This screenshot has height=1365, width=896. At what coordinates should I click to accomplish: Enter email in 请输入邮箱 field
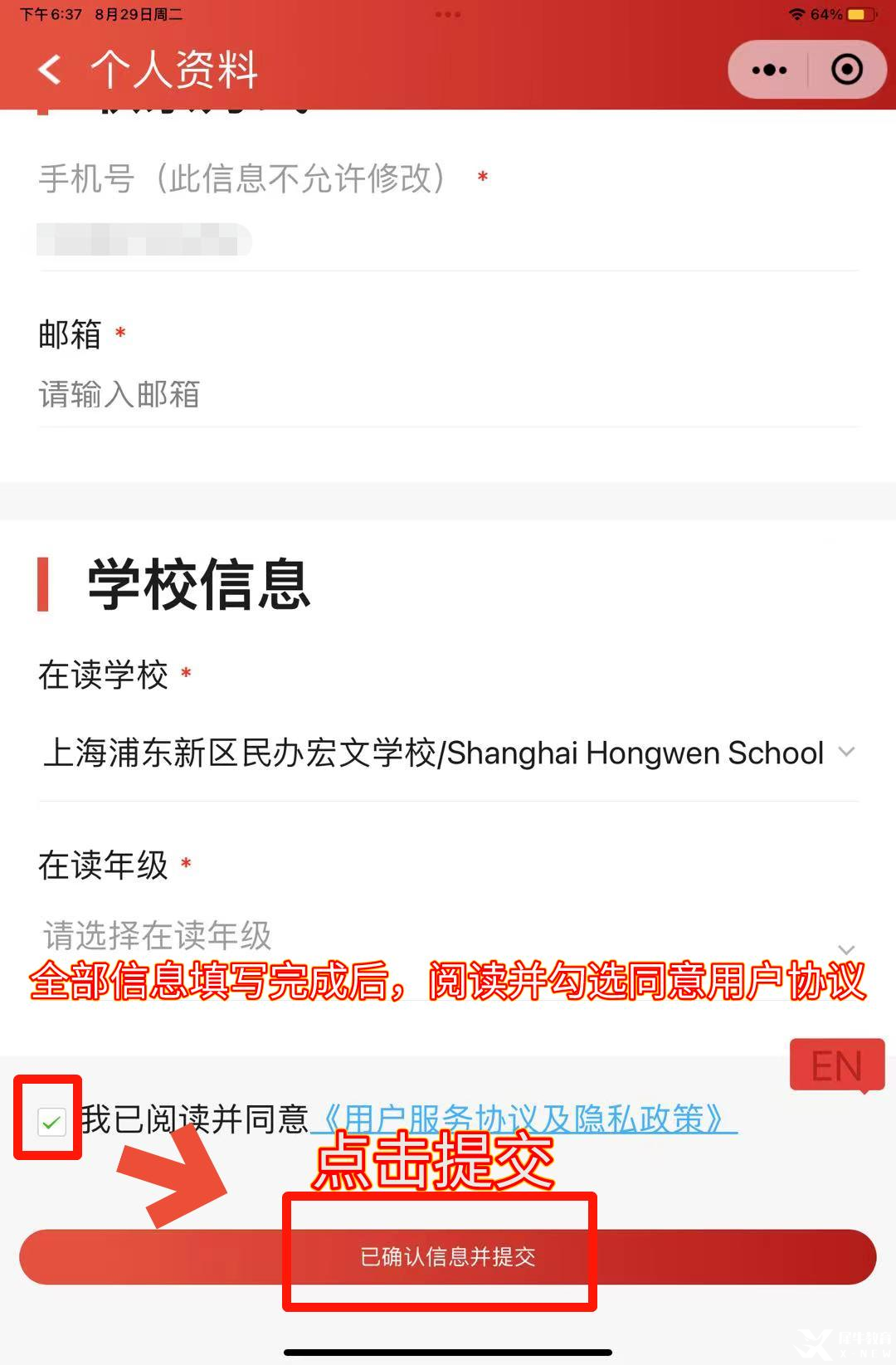pos(448,394)
